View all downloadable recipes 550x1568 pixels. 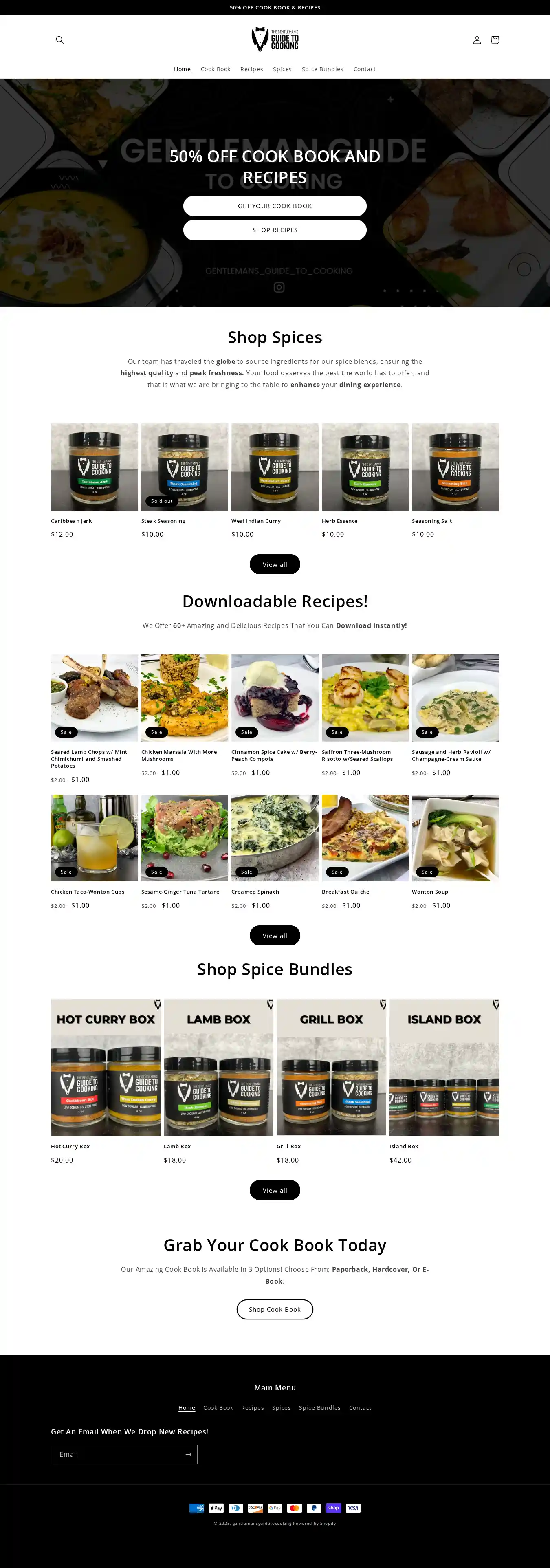(275, 936)
